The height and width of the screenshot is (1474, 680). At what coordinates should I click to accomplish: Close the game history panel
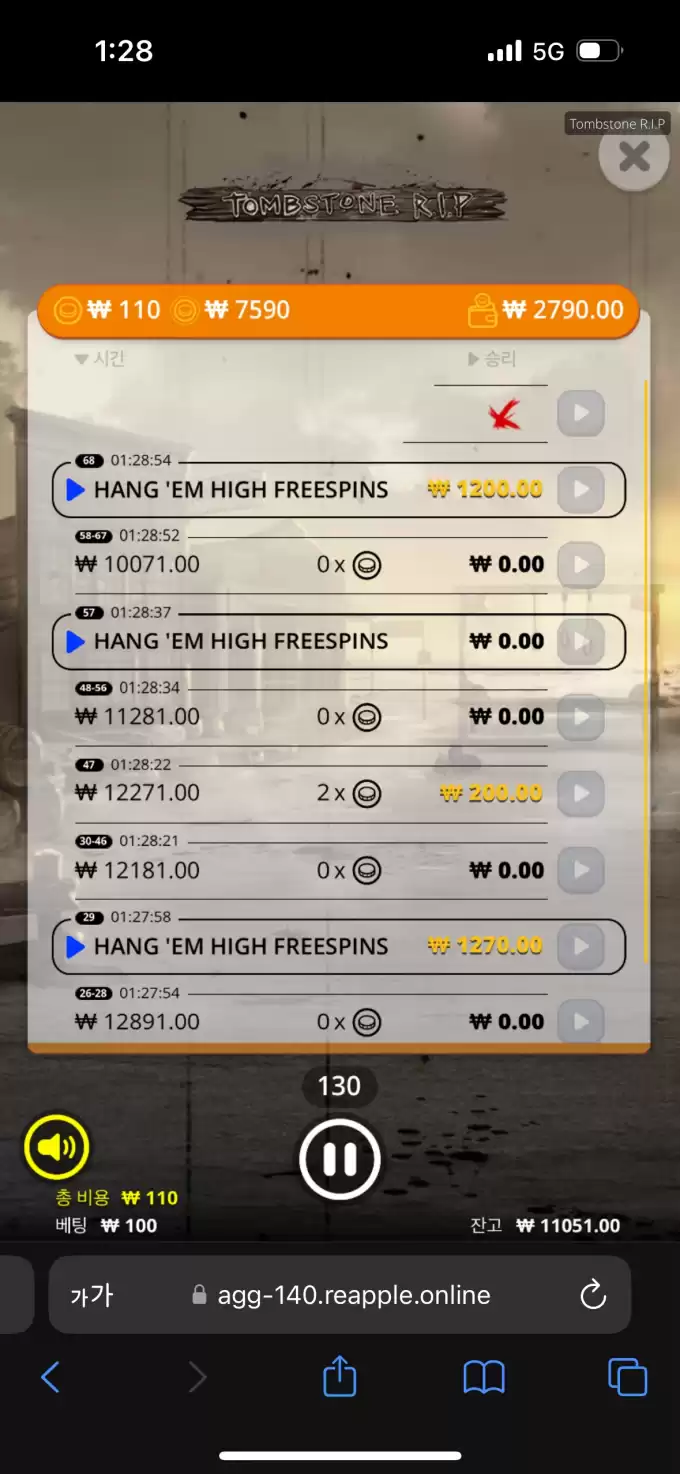[x=634, y=157]
